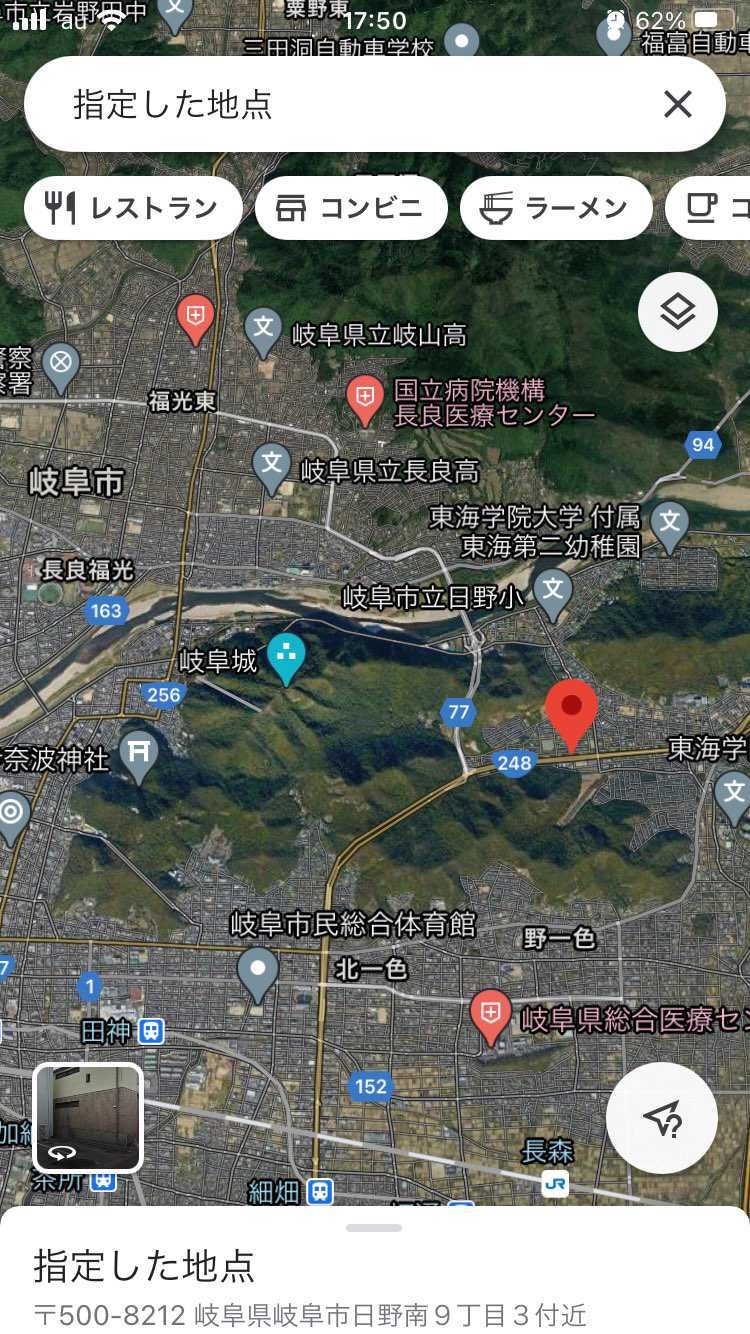Tap route badge 163

[x=105, y=611]
